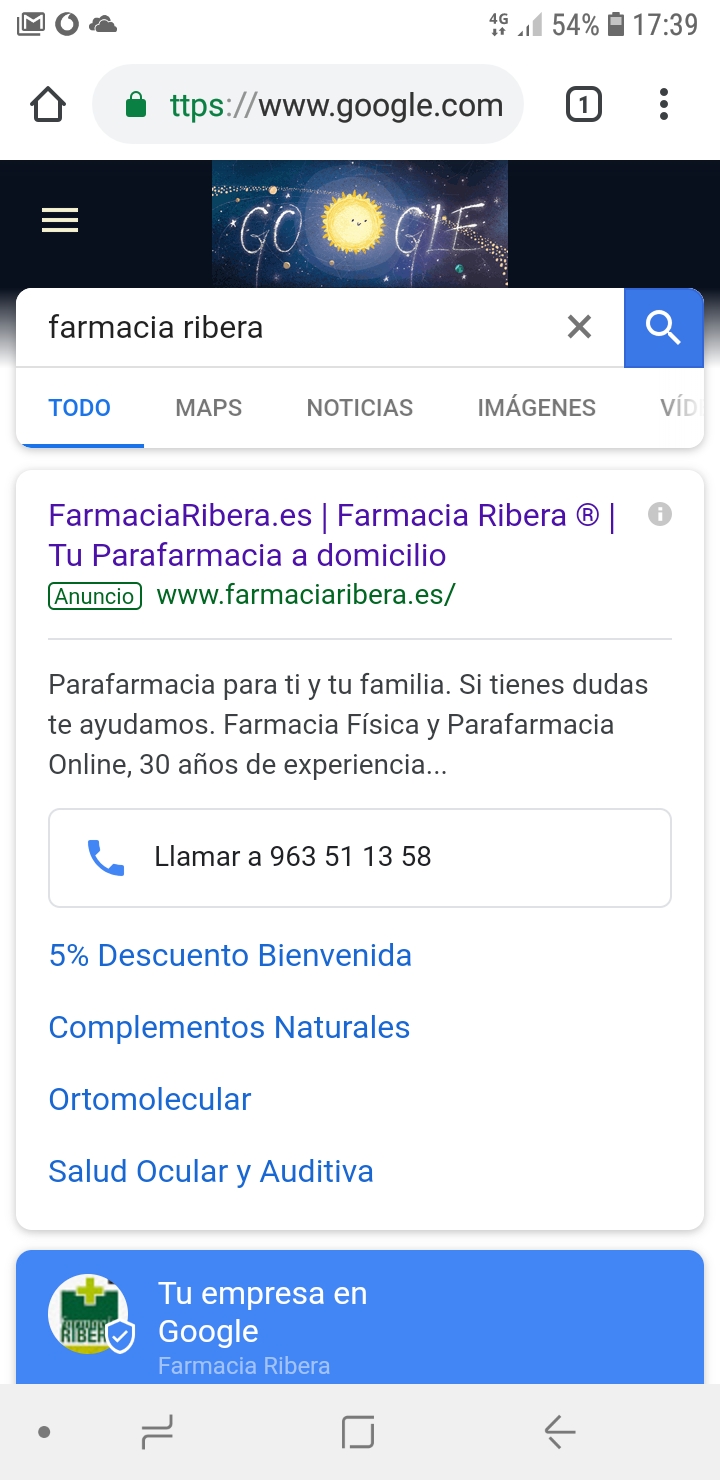
Task: Tap the search field with farmacia ribera
Action: (x=290, y=327)
